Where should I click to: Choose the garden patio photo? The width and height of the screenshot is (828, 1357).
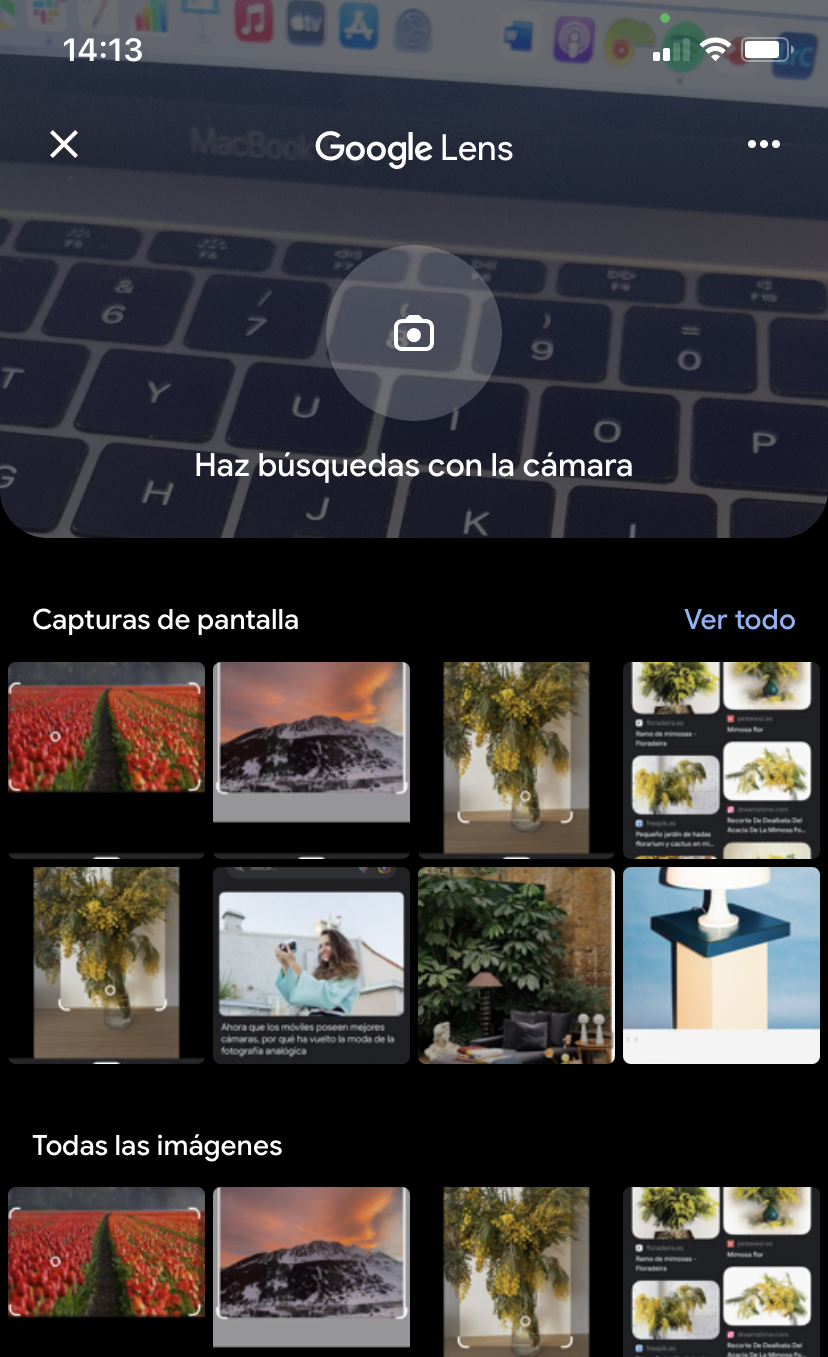tap(516, 965)
